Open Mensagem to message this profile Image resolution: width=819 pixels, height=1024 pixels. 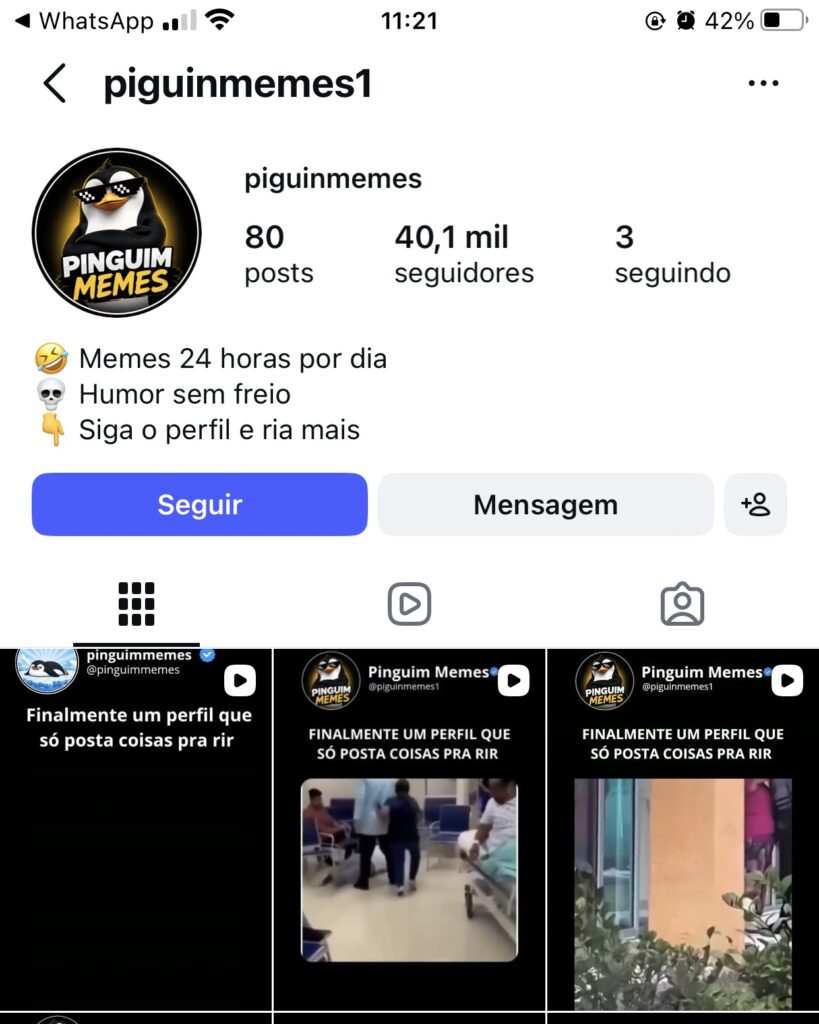(x=545, y=504)
